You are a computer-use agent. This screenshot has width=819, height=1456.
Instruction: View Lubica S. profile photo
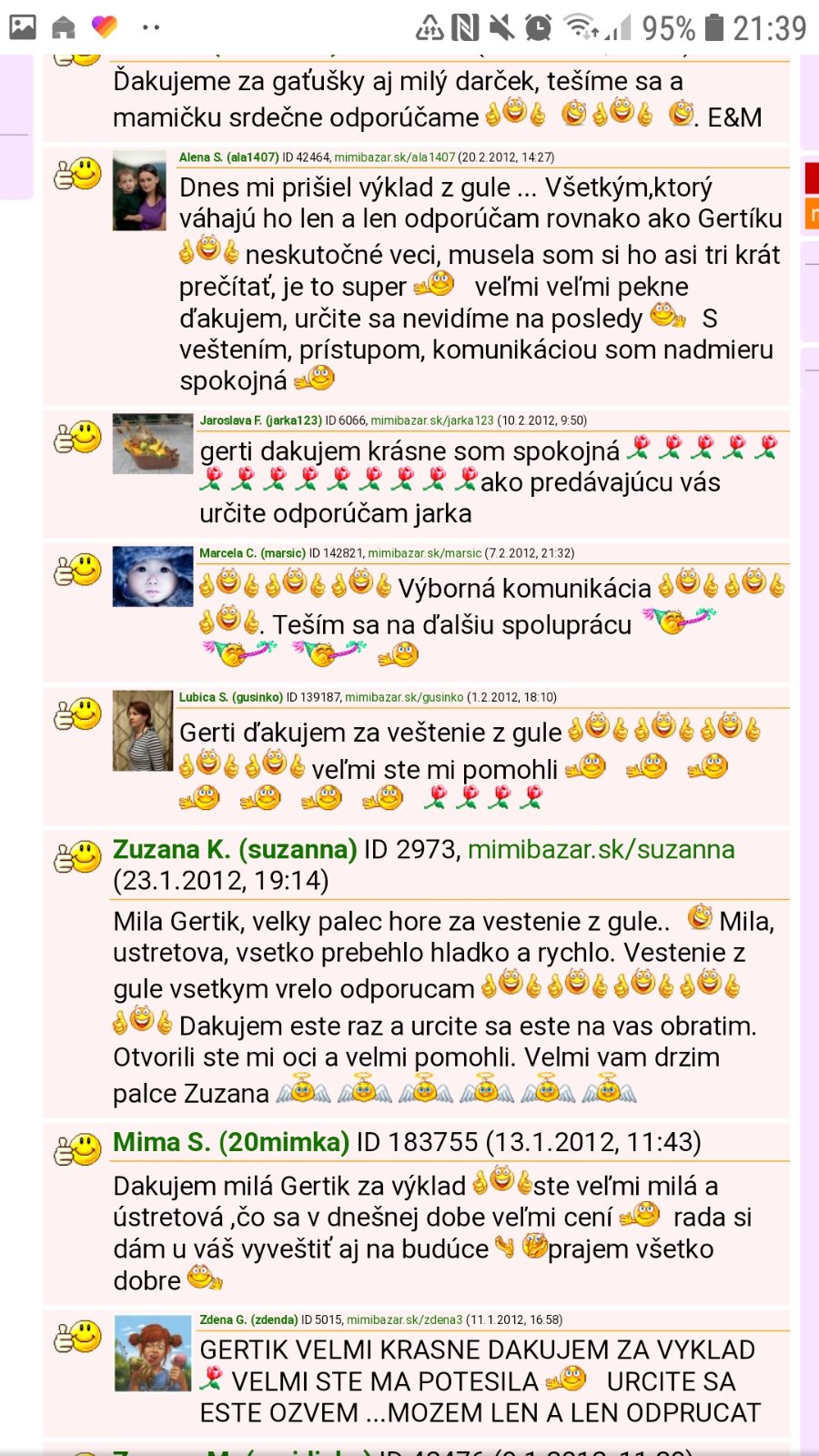[x=142, y=731]
